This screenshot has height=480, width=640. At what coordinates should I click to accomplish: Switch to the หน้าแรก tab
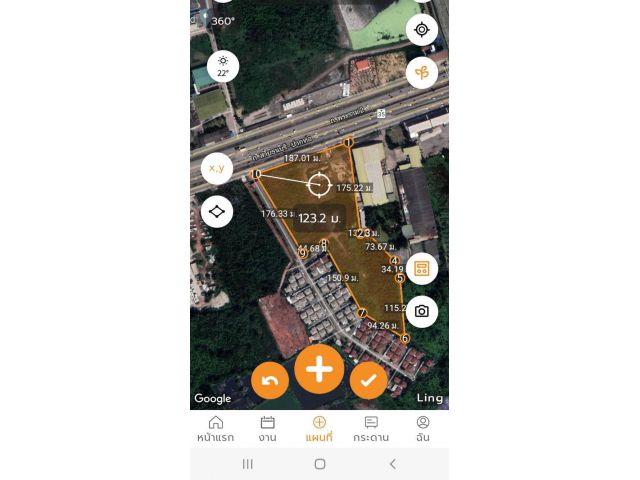click(x=215, y=429)
